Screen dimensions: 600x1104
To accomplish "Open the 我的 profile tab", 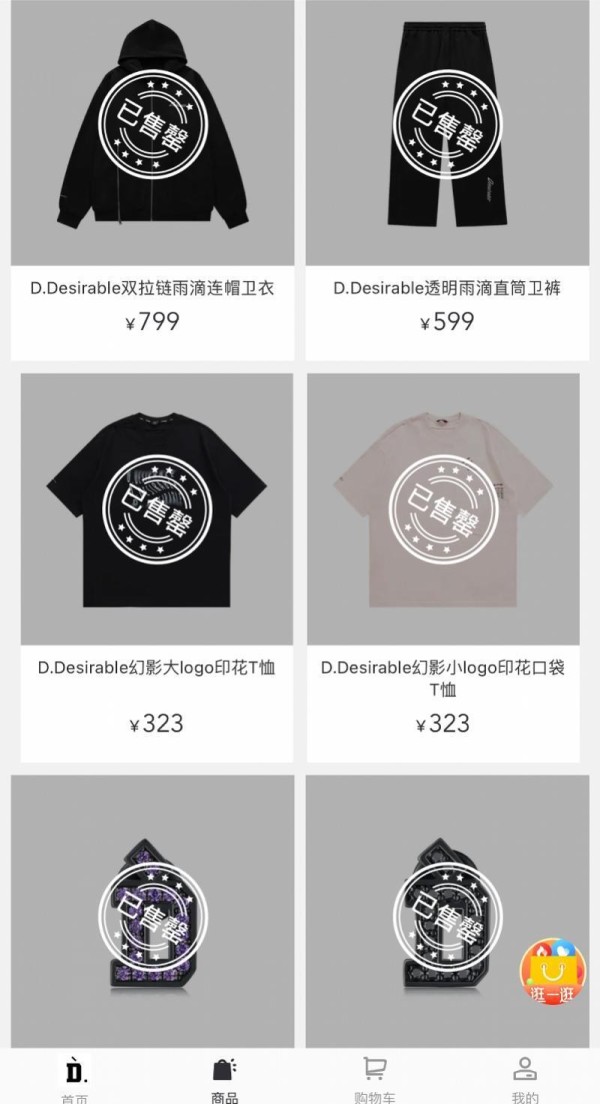I will [x=525, y=1078].
